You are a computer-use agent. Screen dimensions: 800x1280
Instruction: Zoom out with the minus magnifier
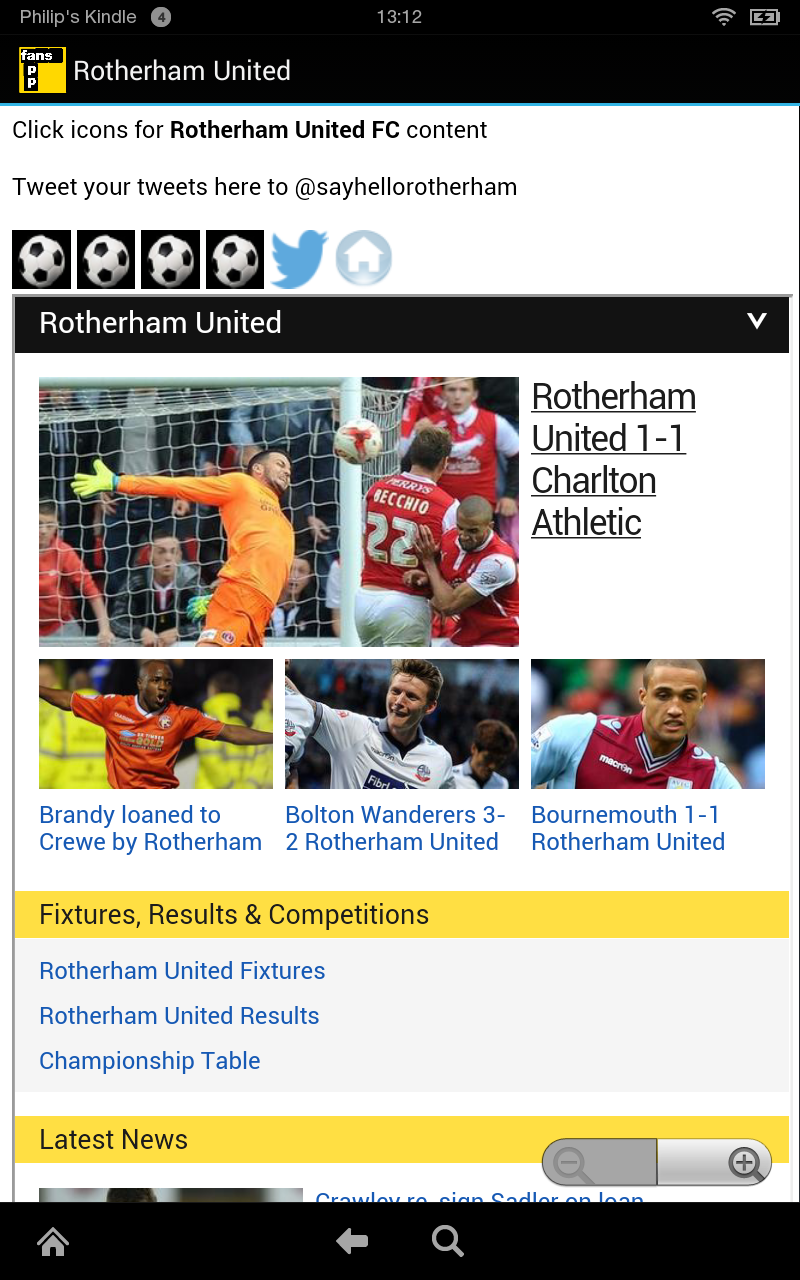pyautogui.click(x=576, y=1163)
